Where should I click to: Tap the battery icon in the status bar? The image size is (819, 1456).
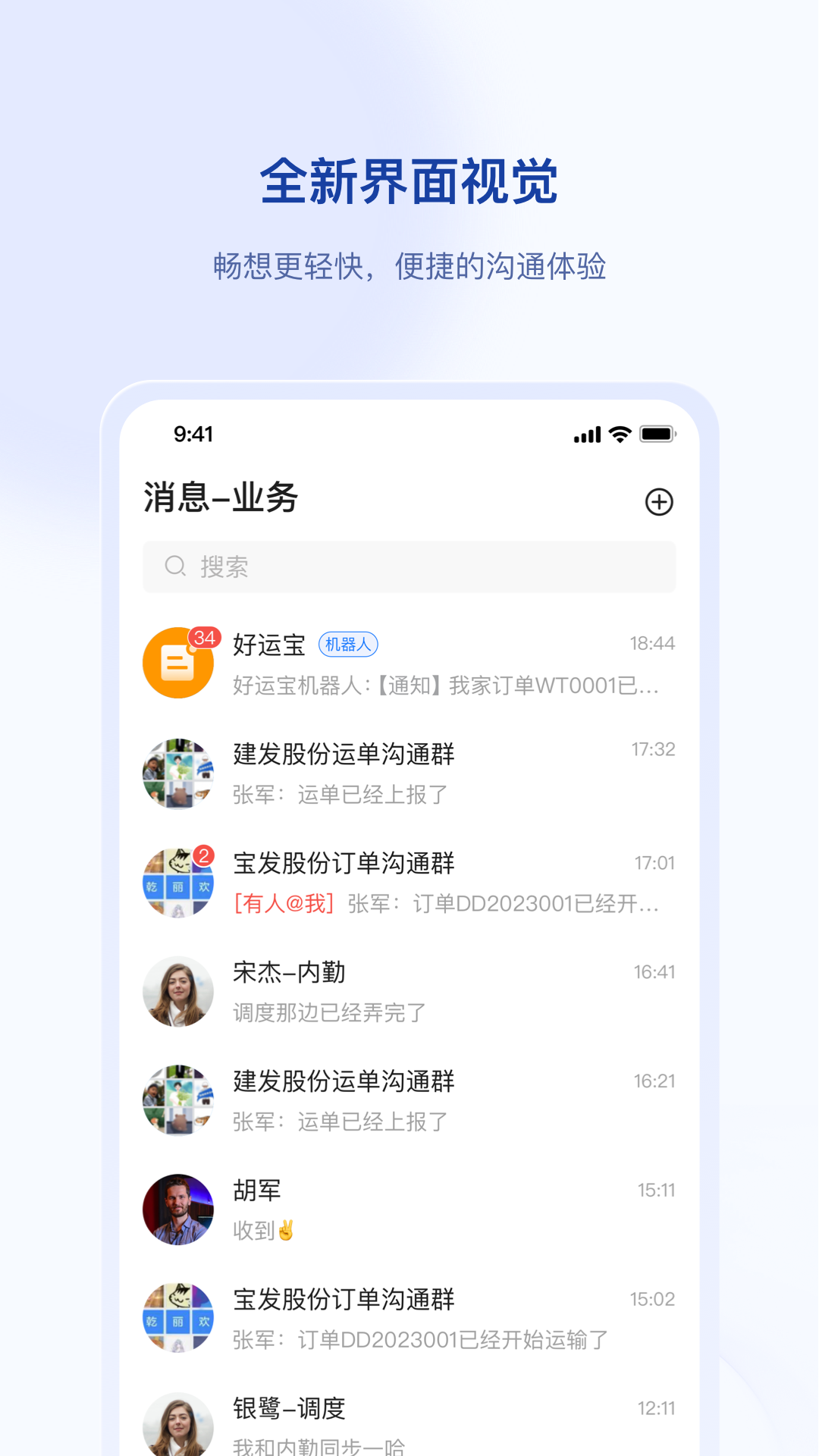[x=658, y=434]
